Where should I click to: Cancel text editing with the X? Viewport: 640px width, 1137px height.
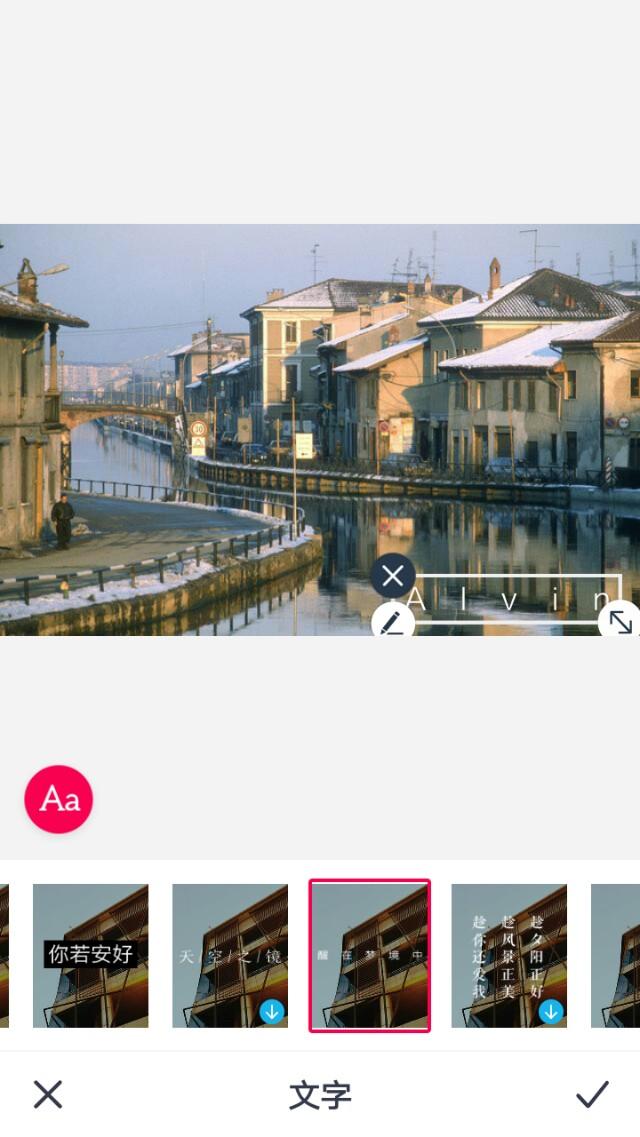[x=47, y=1094]
